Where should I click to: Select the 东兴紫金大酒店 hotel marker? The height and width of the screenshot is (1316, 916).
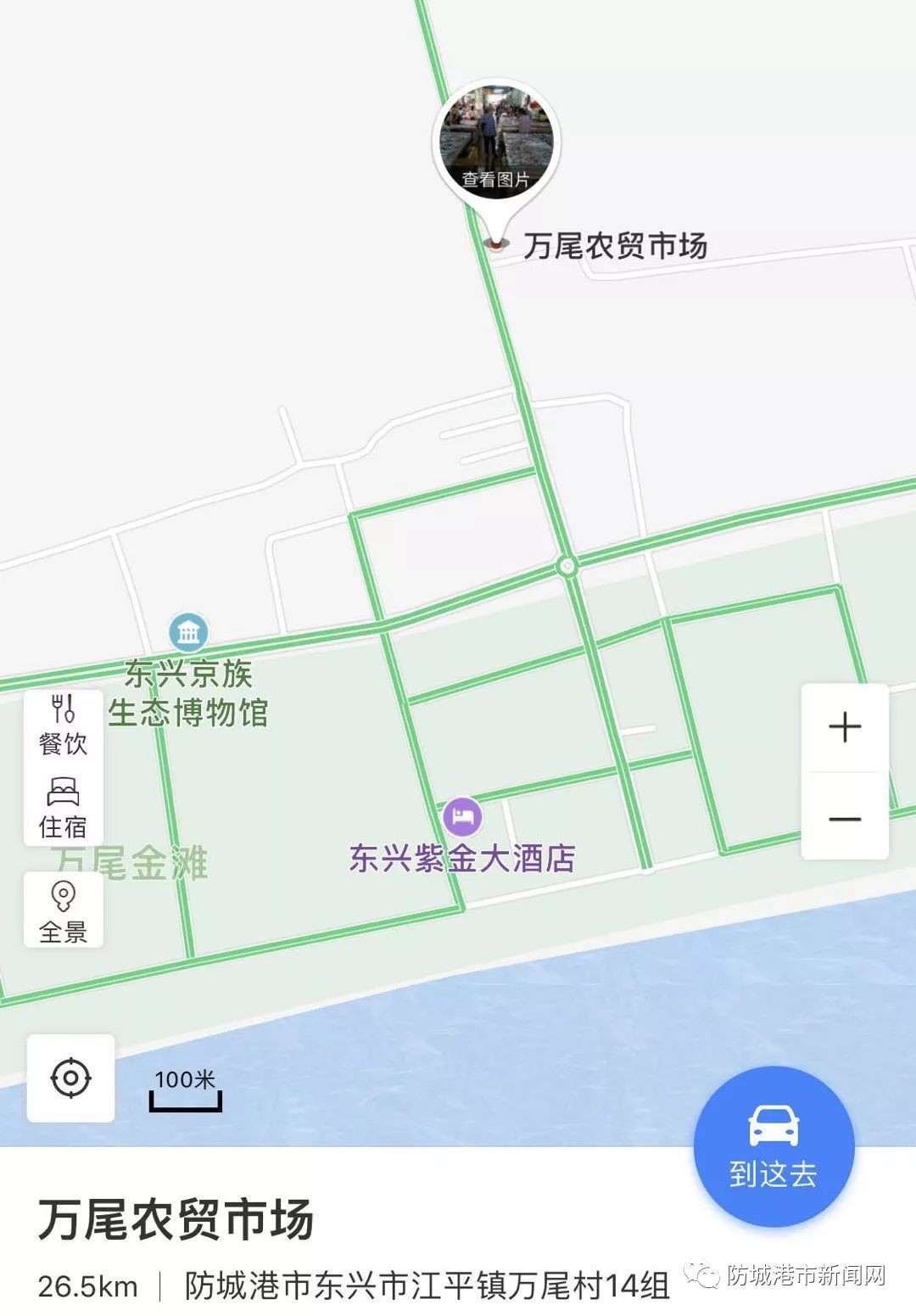tap(462, 817)
